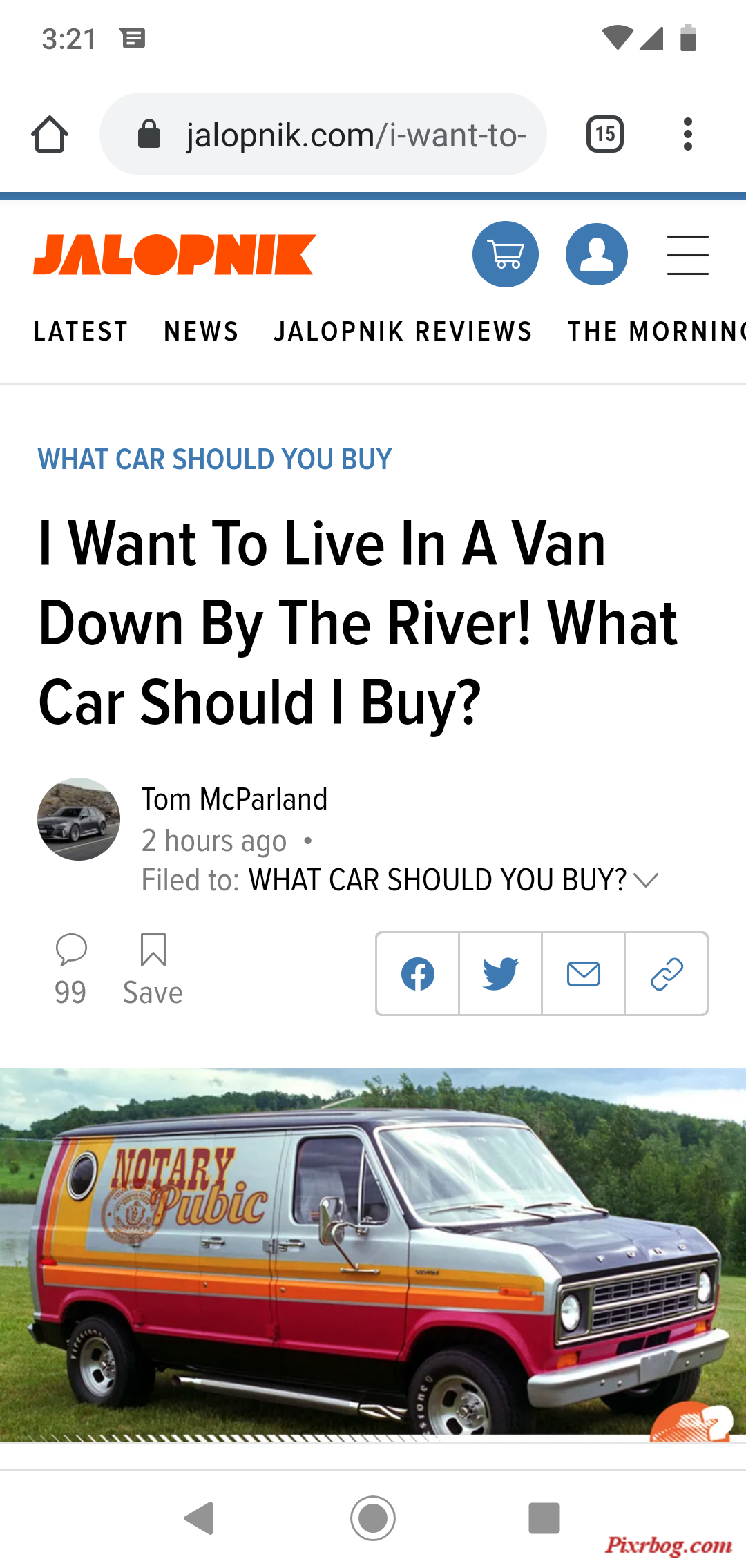Open the user account profile icon
Image resolution: width=746 pixels, height=1568 pixels.
[x=597, y=254]
